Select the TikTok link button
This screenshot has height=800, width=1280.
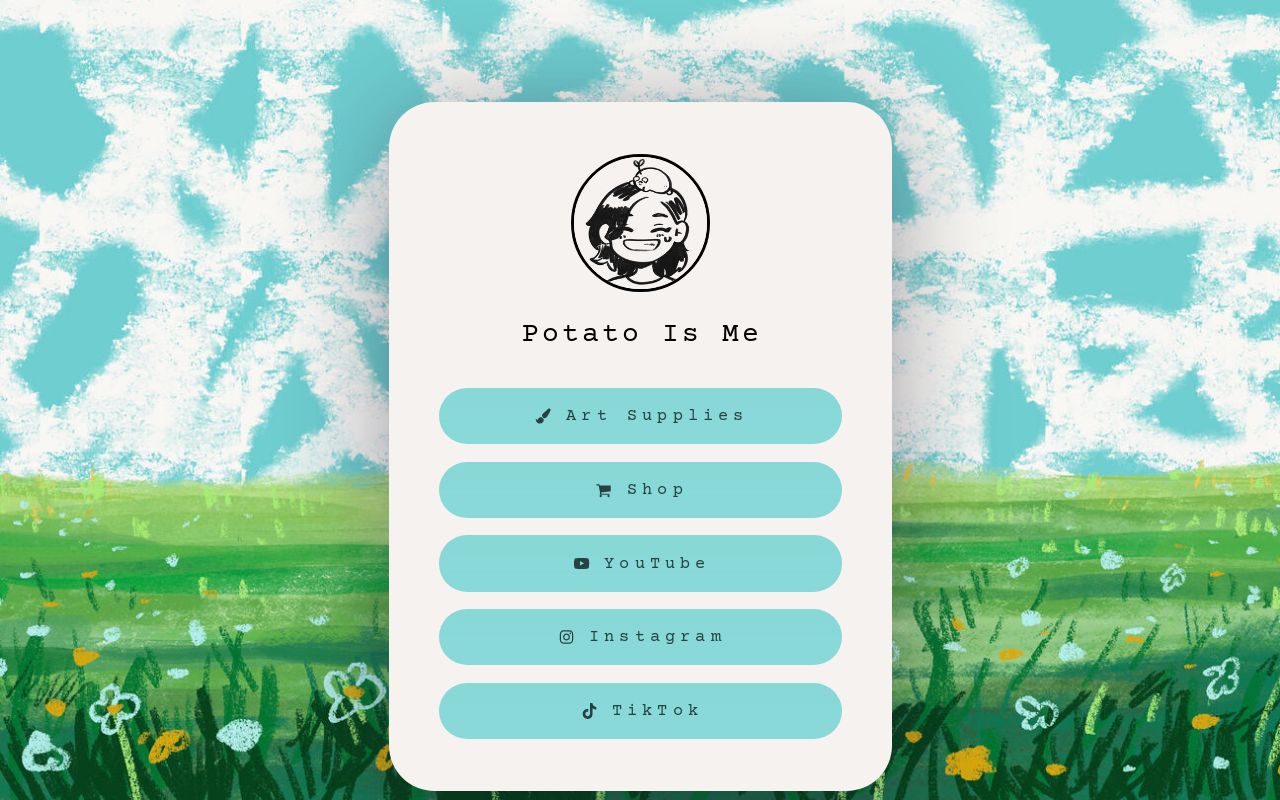(640, 711)
